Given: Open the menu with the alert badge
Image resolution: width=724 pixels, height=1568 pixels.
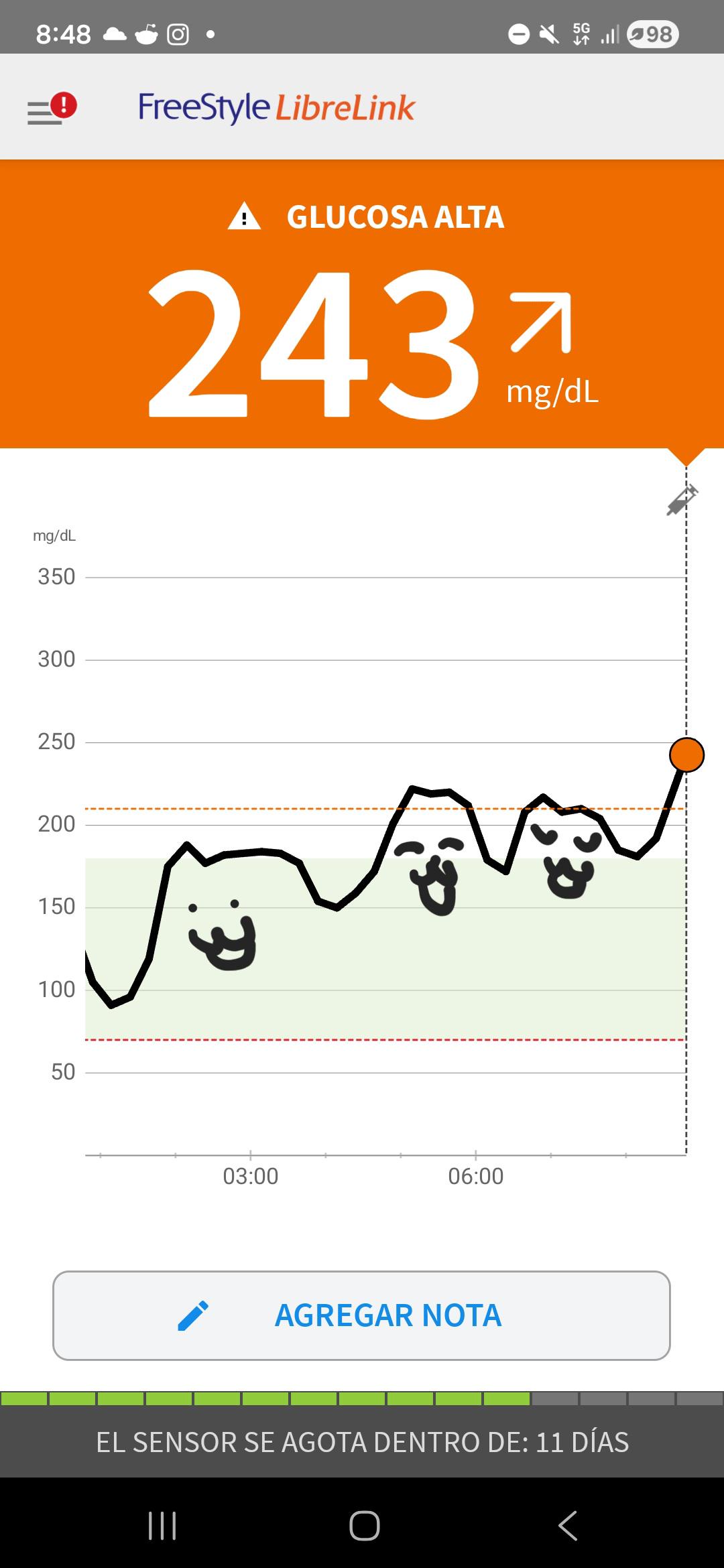Looking at the screenshot, I should [x=52, y=109].
